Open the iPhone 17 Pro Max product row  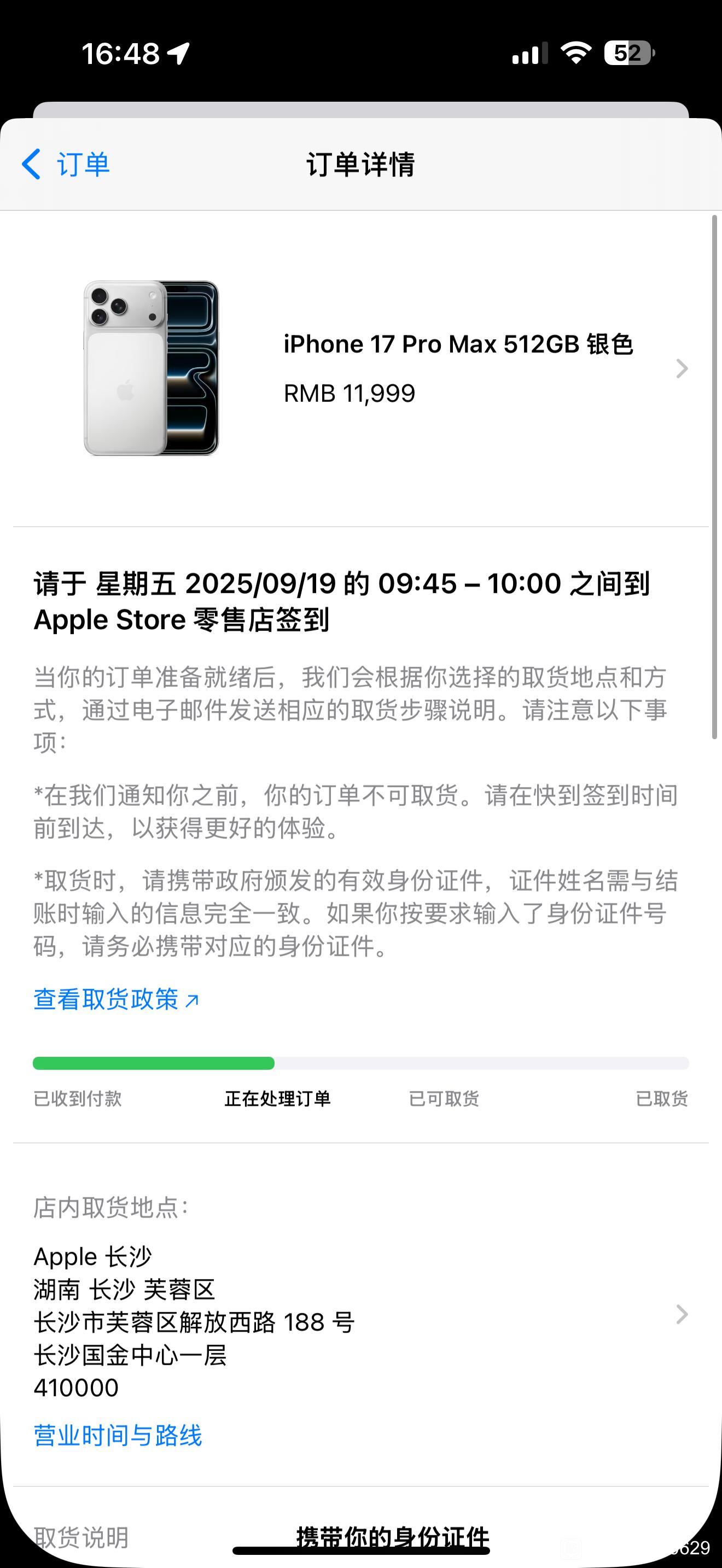coord(361,368)
